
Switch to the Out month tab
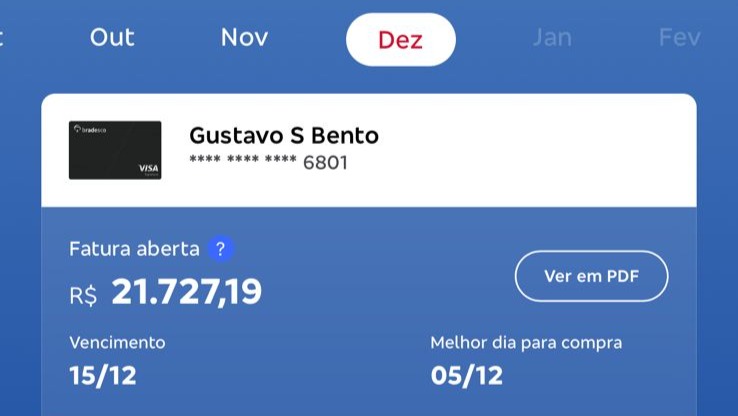click(112, 38)
